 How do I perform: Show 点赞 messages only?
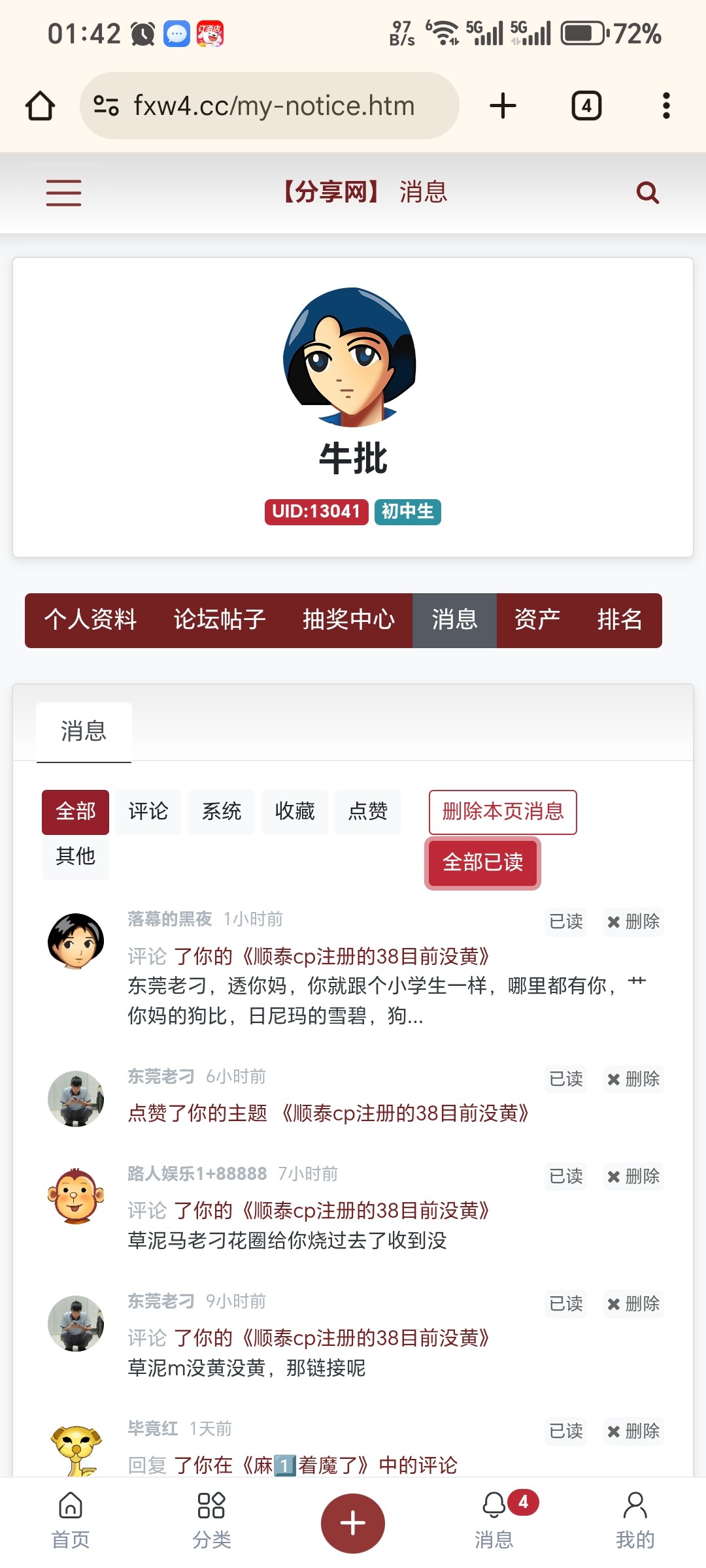pyautogui.click(x=368, y=811)
